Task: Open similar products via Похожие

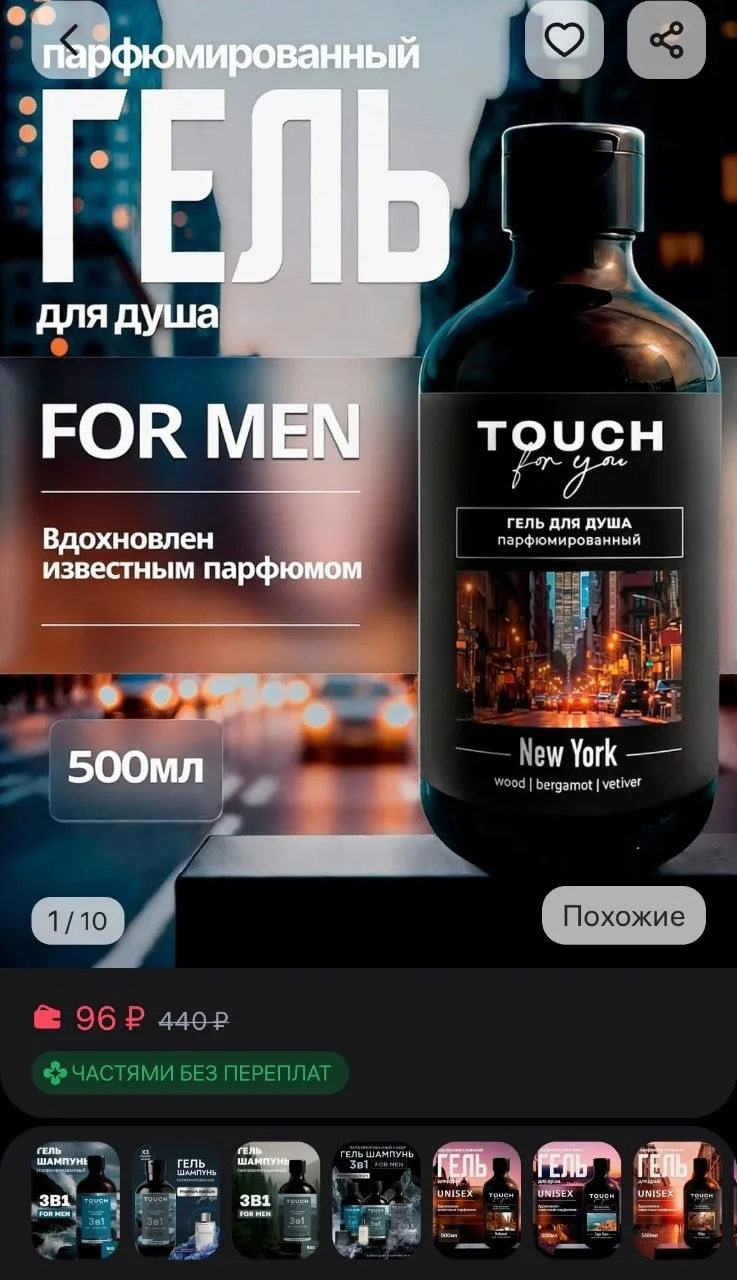Action: pyautogui.click(x=624, y=916)
